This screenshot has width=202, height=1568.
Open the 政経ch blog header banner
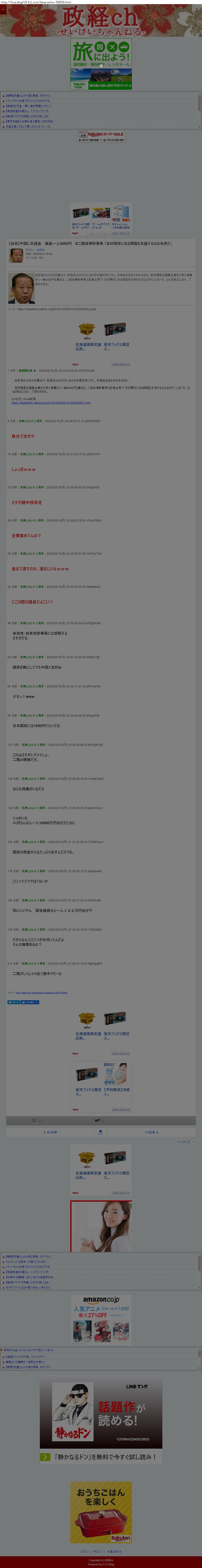(101, 21)
